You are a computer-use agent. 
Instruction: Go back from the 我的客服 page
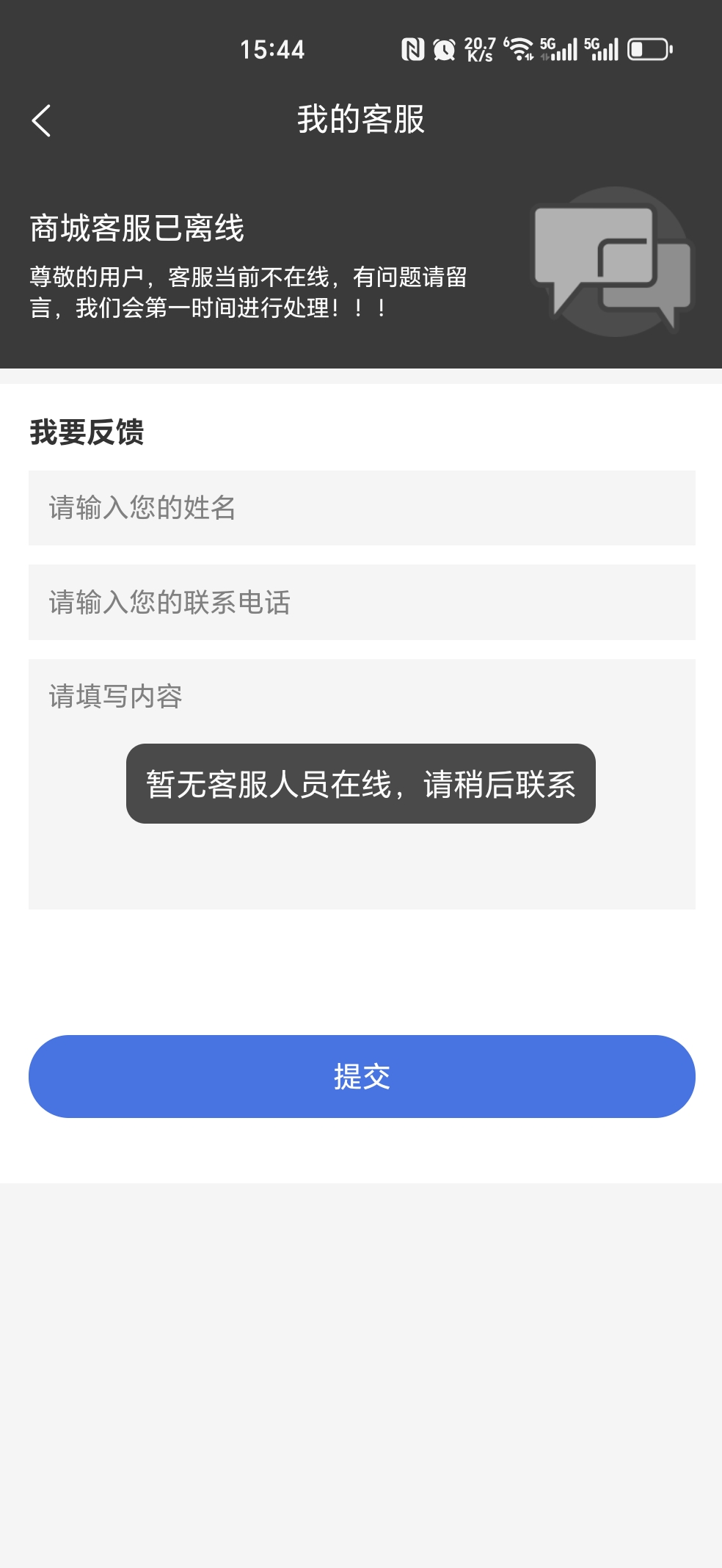[41, 120]
